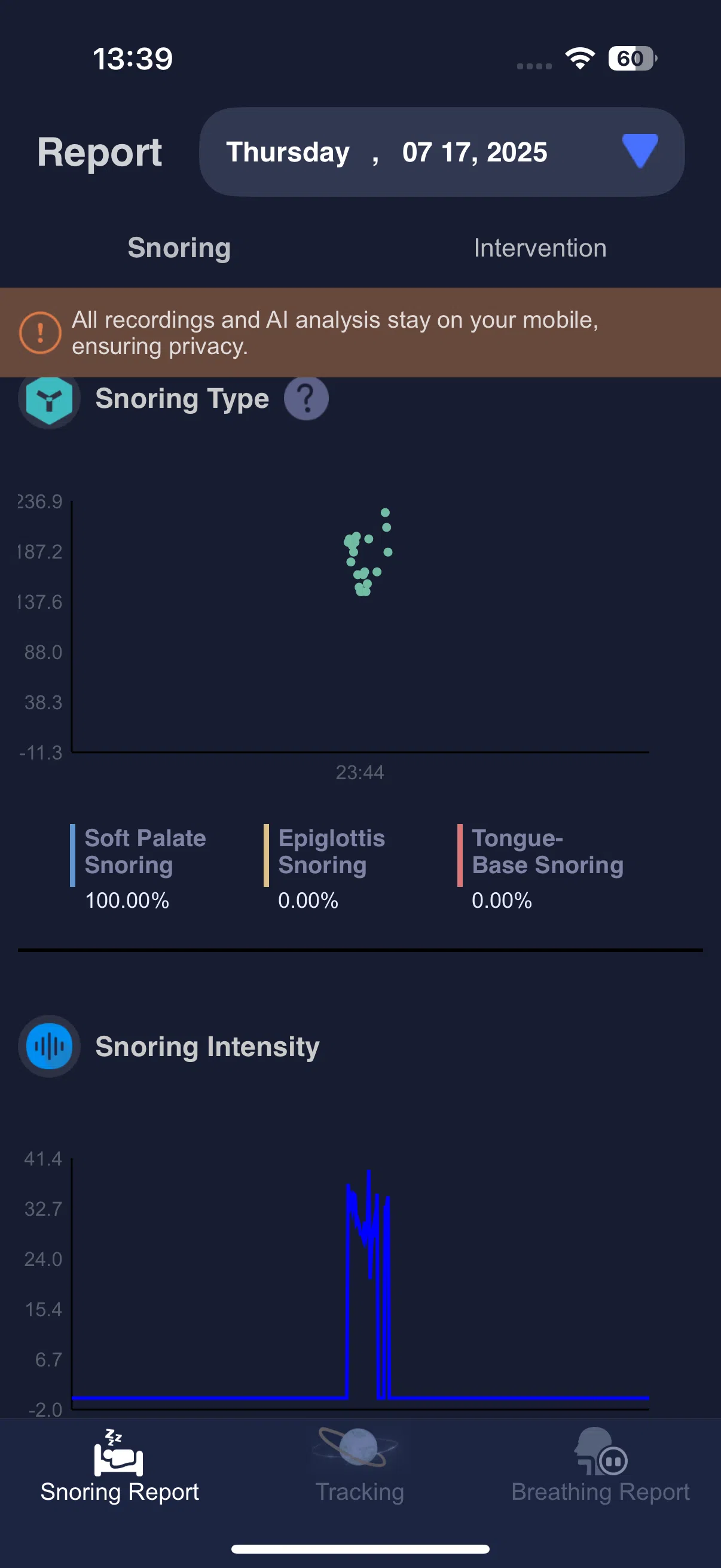The height and width of the screenshot is (1568, 721).
Task: Open the date picker dropdown
Action: click(x=640, y=151)
